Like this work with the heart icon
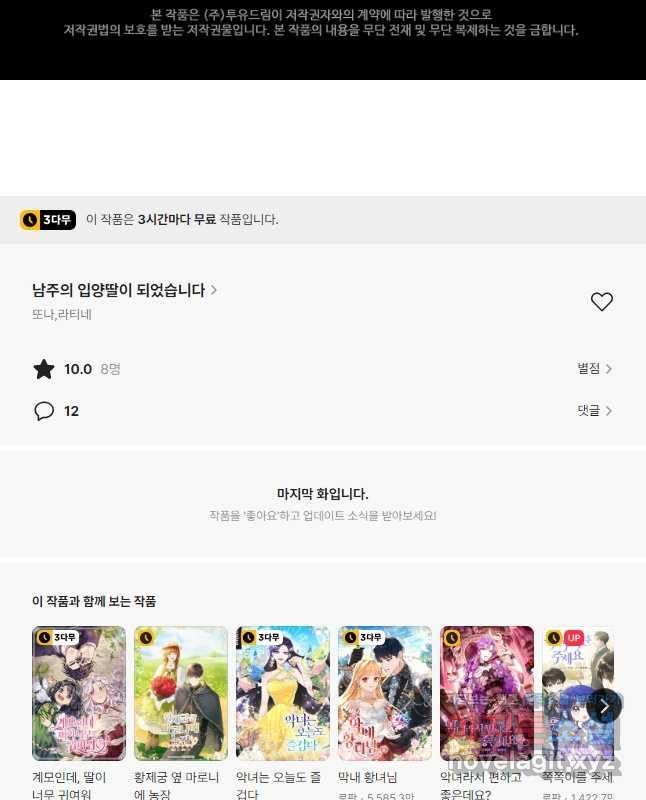The image size is (646, 800). [x=601, y=302]
